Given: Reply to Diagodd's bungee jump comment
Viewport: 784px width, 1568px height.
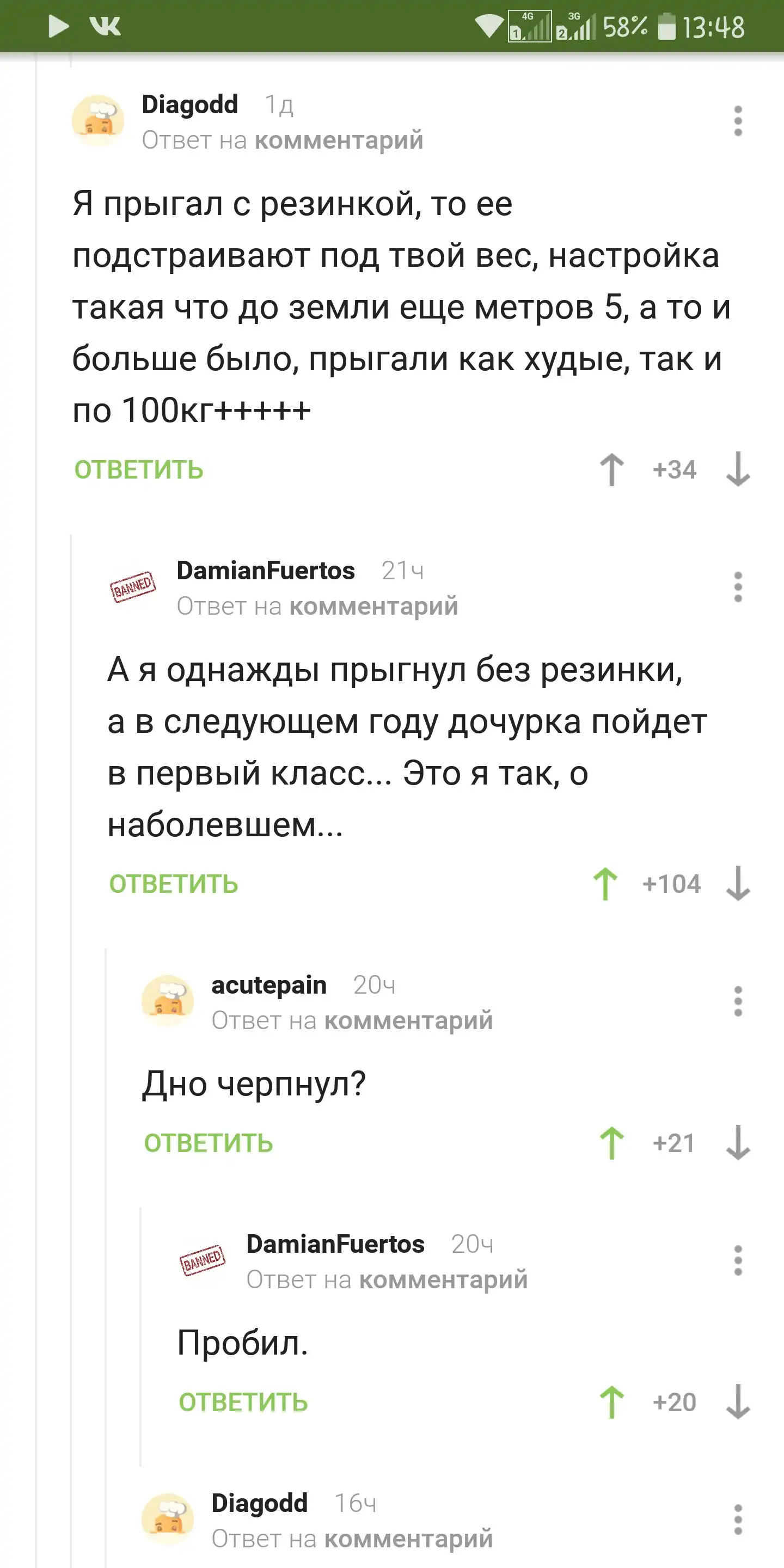Looking at the screenshot, I should tap(139, 470).
